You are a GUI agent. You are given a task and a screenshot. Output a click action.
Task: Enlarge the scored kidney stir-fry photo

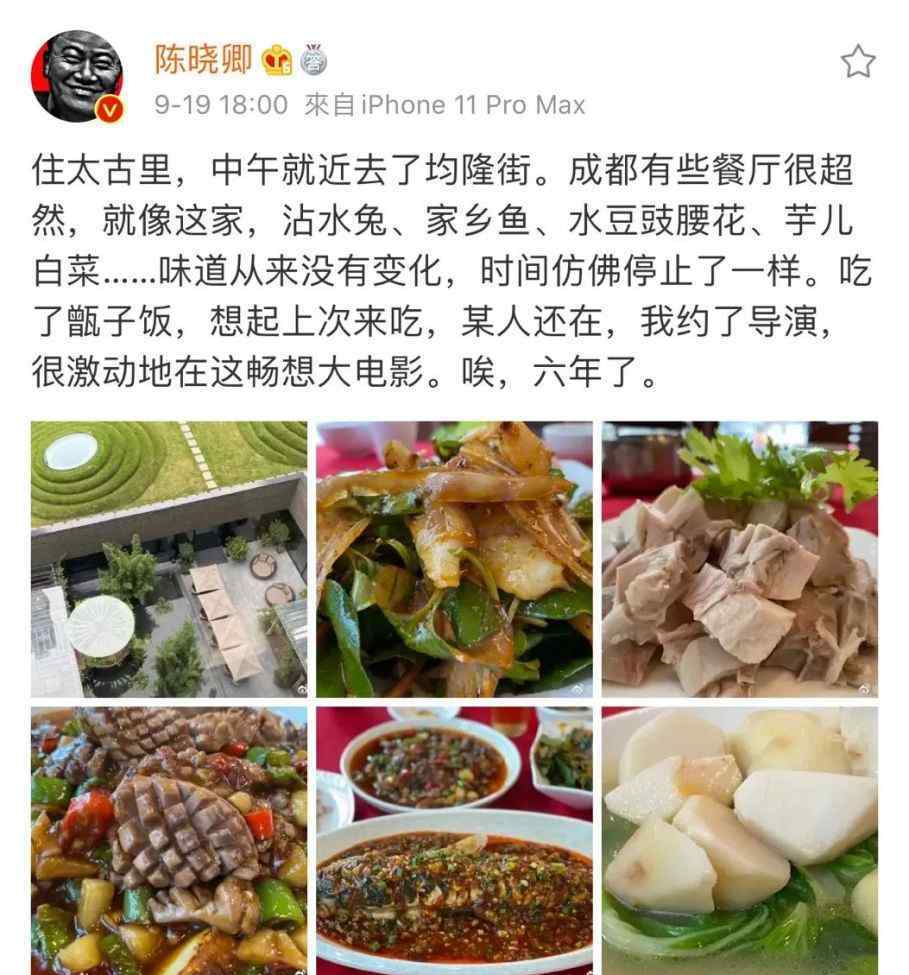[168, 840]
